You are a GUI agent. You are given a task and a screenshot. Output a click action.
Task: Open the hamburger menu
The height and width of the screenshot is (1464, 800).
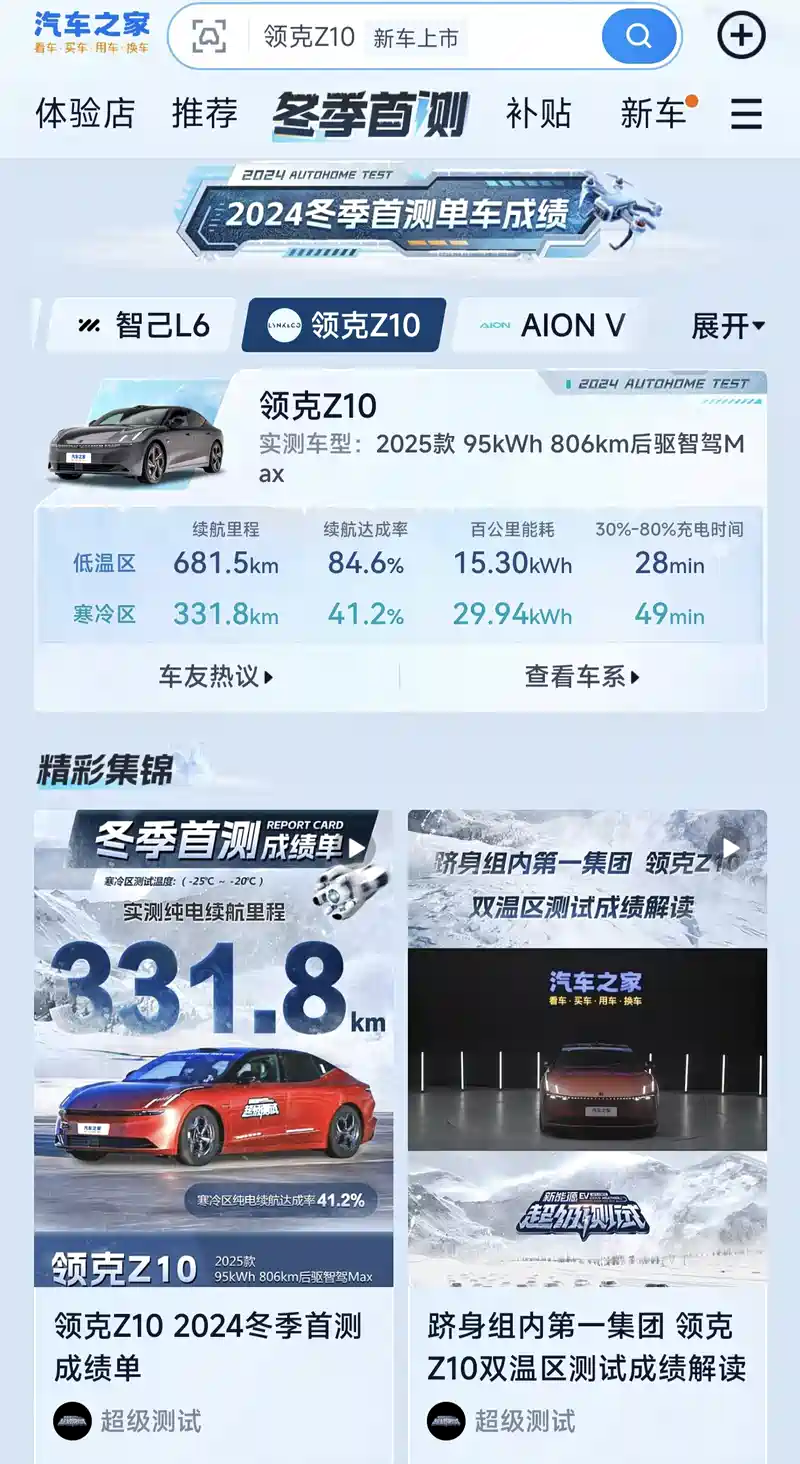[x=746, y=114]
